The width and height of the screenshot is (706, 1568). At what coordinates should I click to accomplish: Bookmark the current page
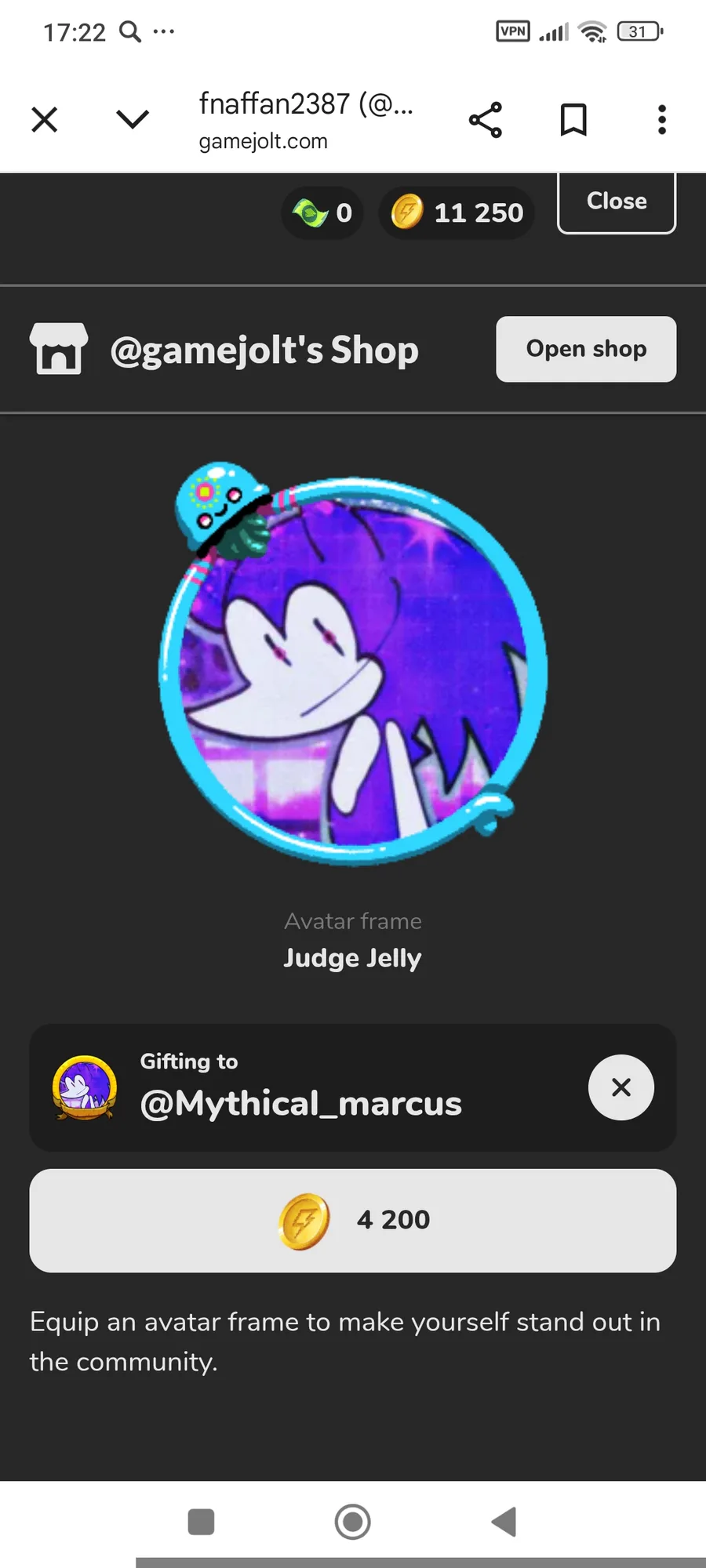tap(573, 120)
